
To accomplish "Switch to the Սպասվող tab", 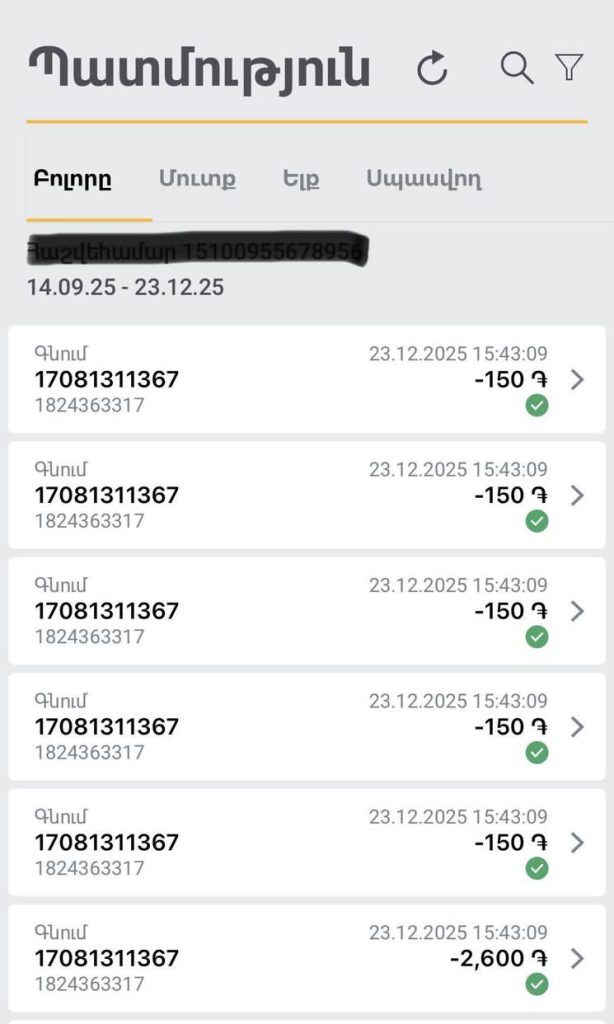I will point(423,180).
